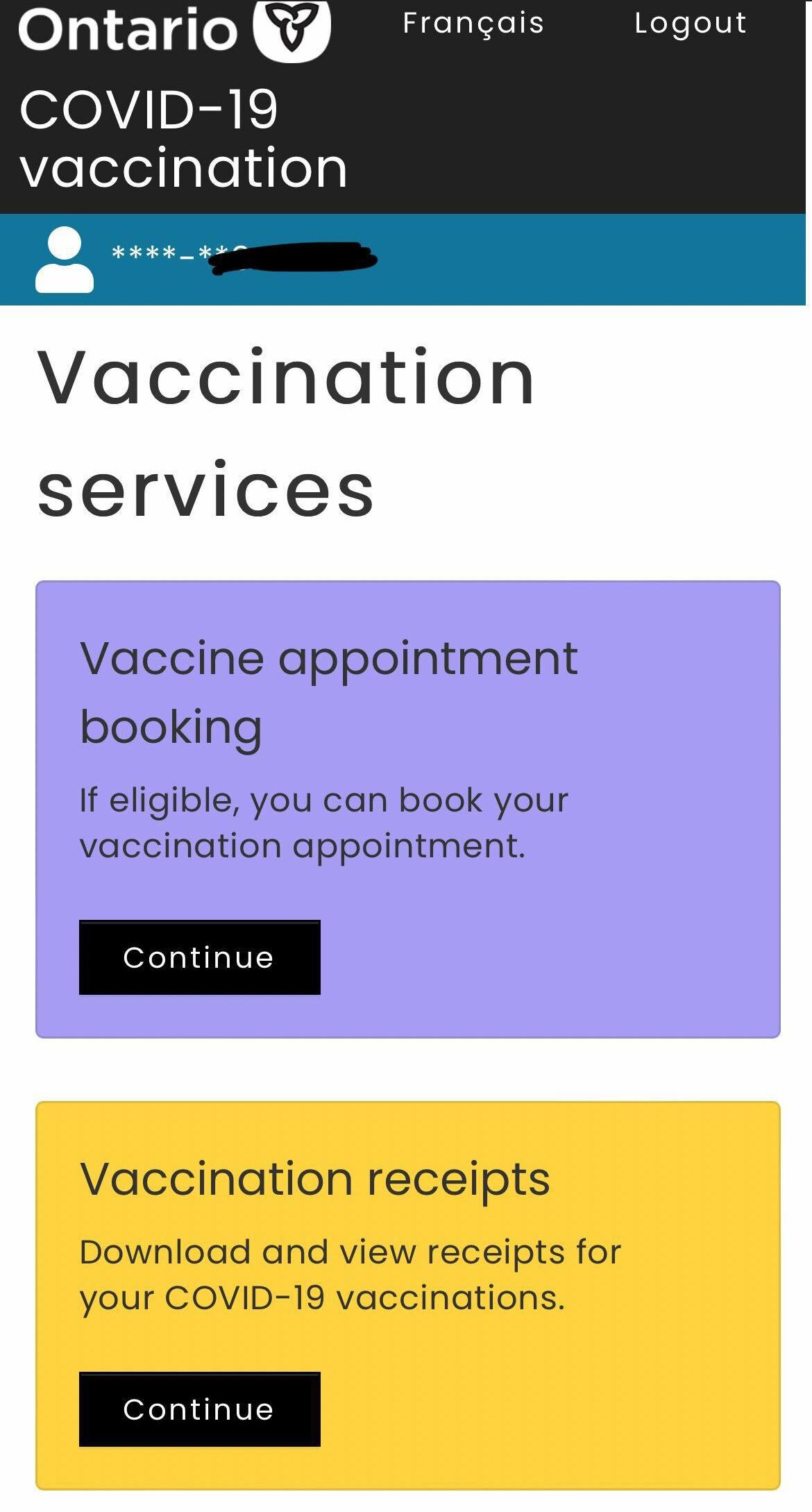Continue to vaccine appointment booking
The width and height of the screenshot is (812, 1512).
click(x=199, y=957)
